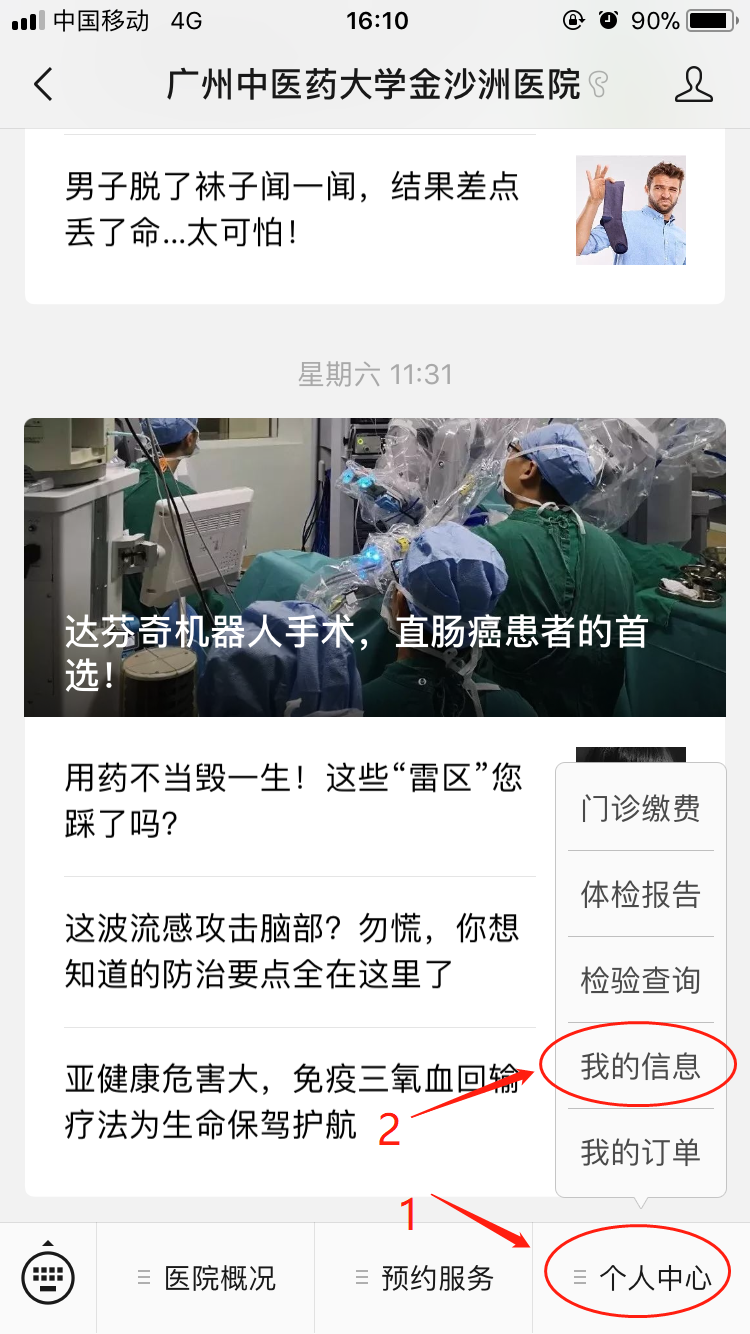The height and width of the screenshot is (1334, 750).
Task: Tap the back arrow to exit chat
Action: (43, 86)
